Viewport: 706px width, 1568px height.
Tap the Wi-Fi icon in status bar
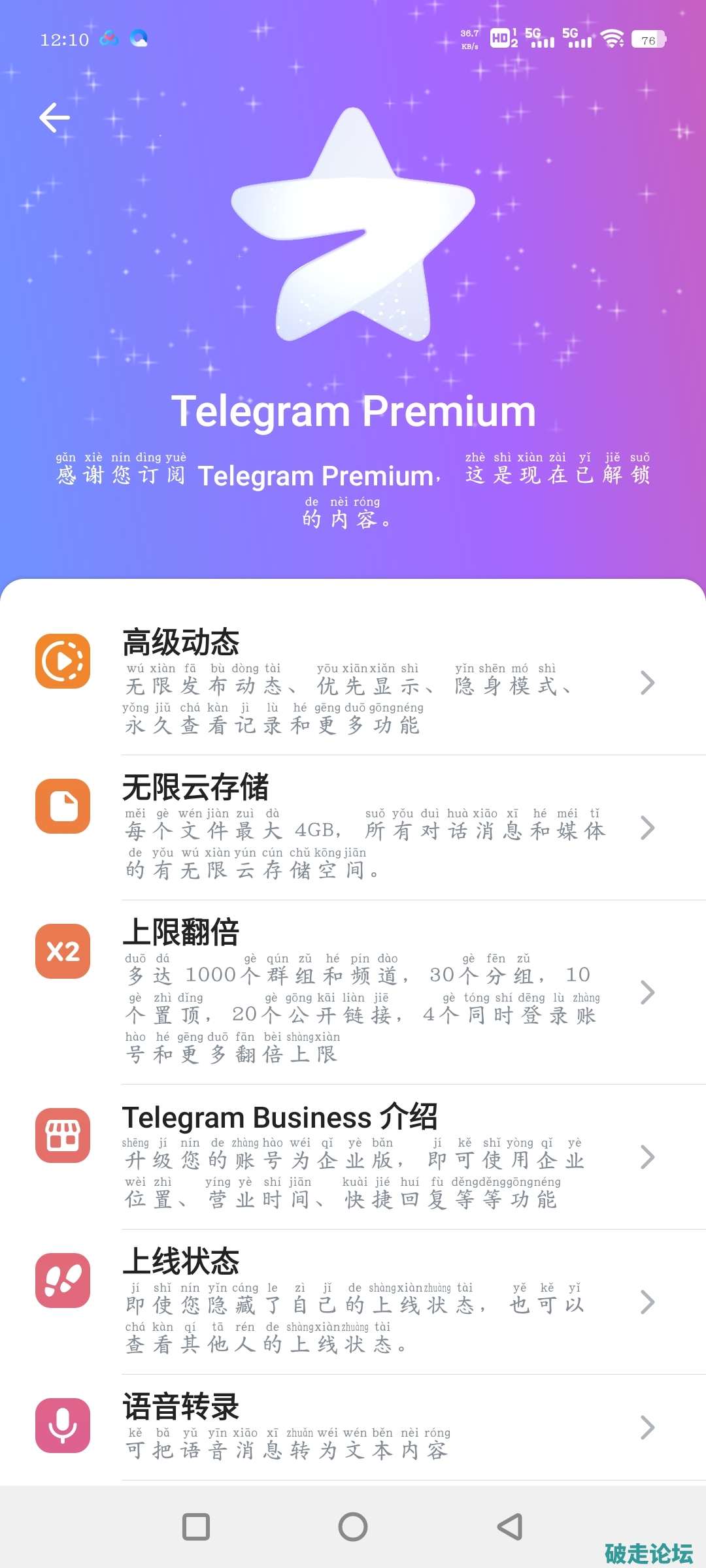pos(612,39)
